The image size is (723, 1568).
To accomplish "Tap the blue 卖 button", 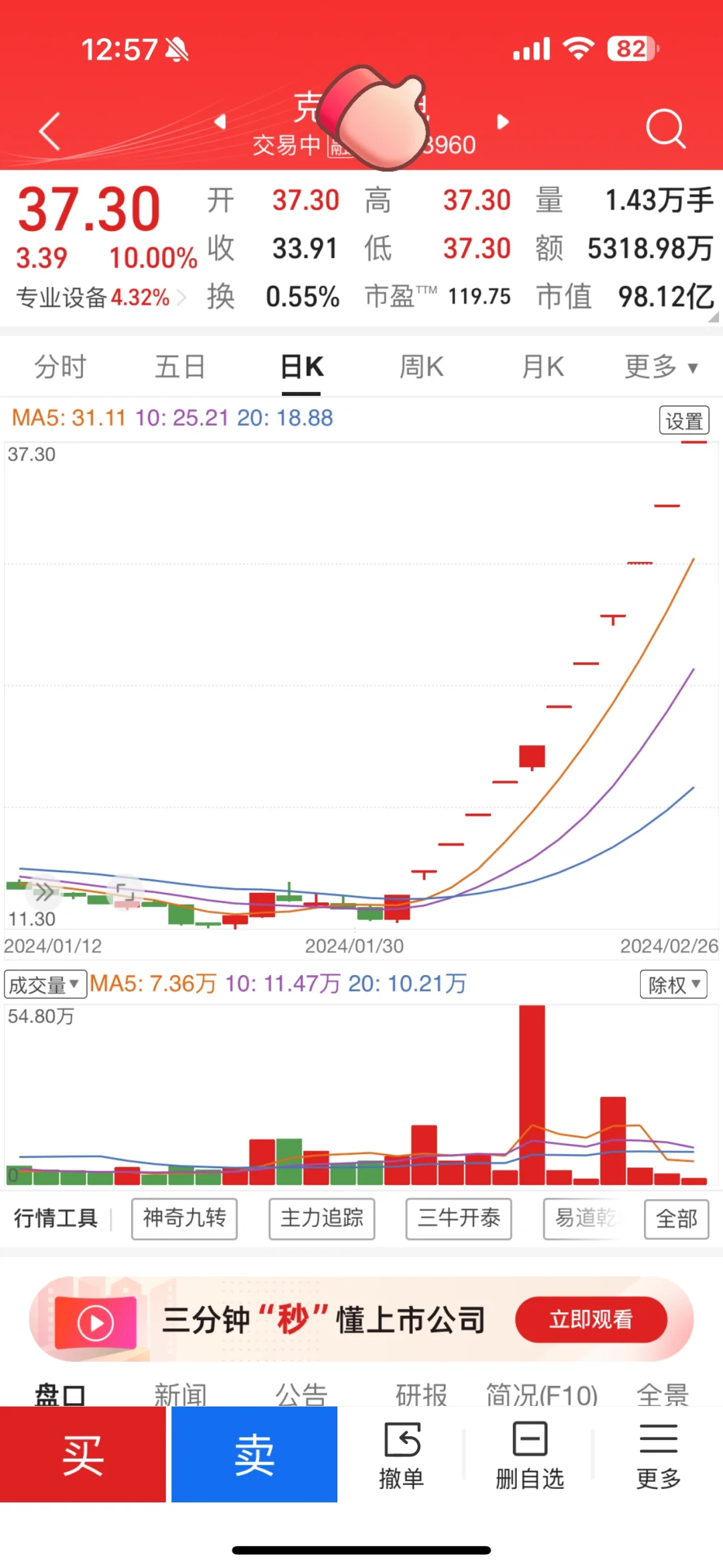I will [x=254, y=1454].
